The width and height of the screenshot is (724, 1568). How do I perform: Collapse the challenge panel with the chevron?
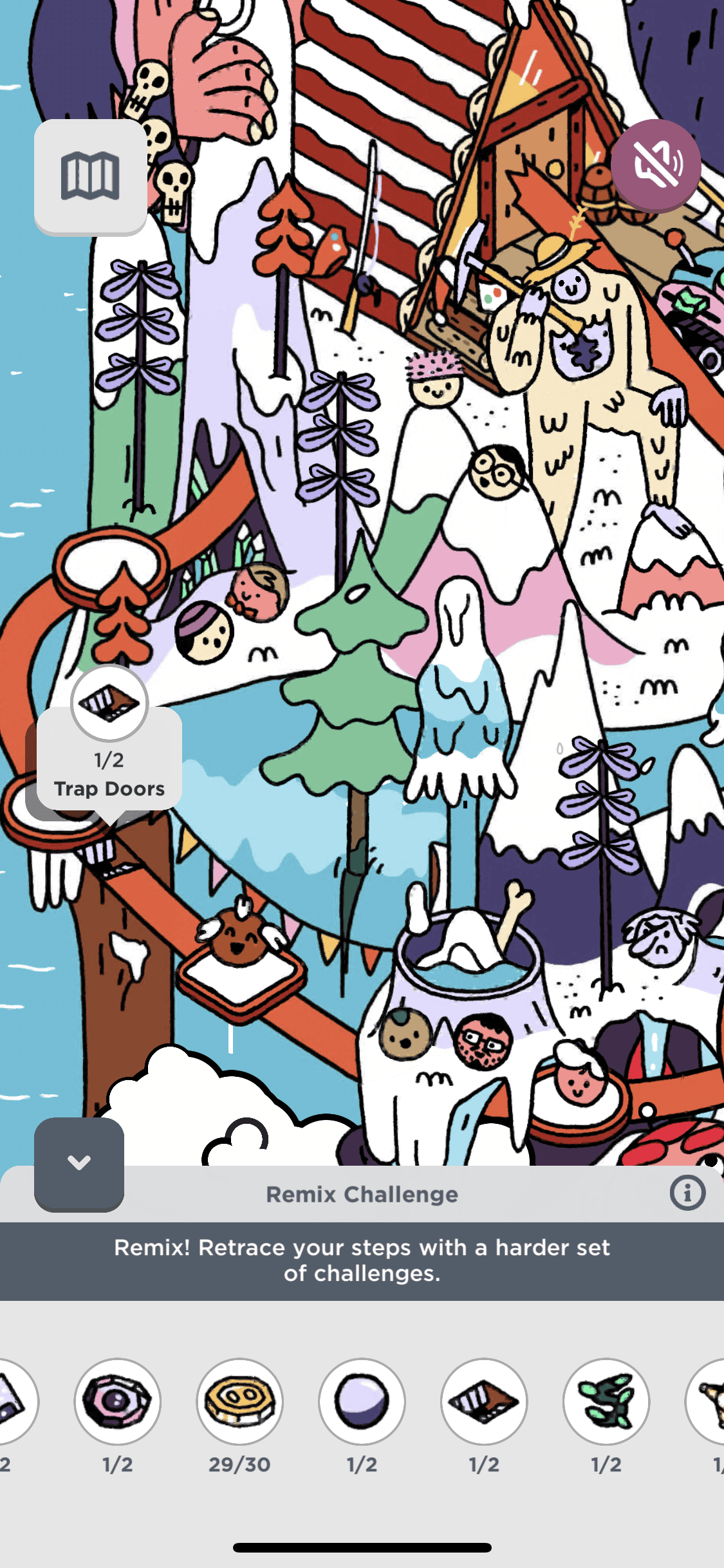click(79, 1163)
